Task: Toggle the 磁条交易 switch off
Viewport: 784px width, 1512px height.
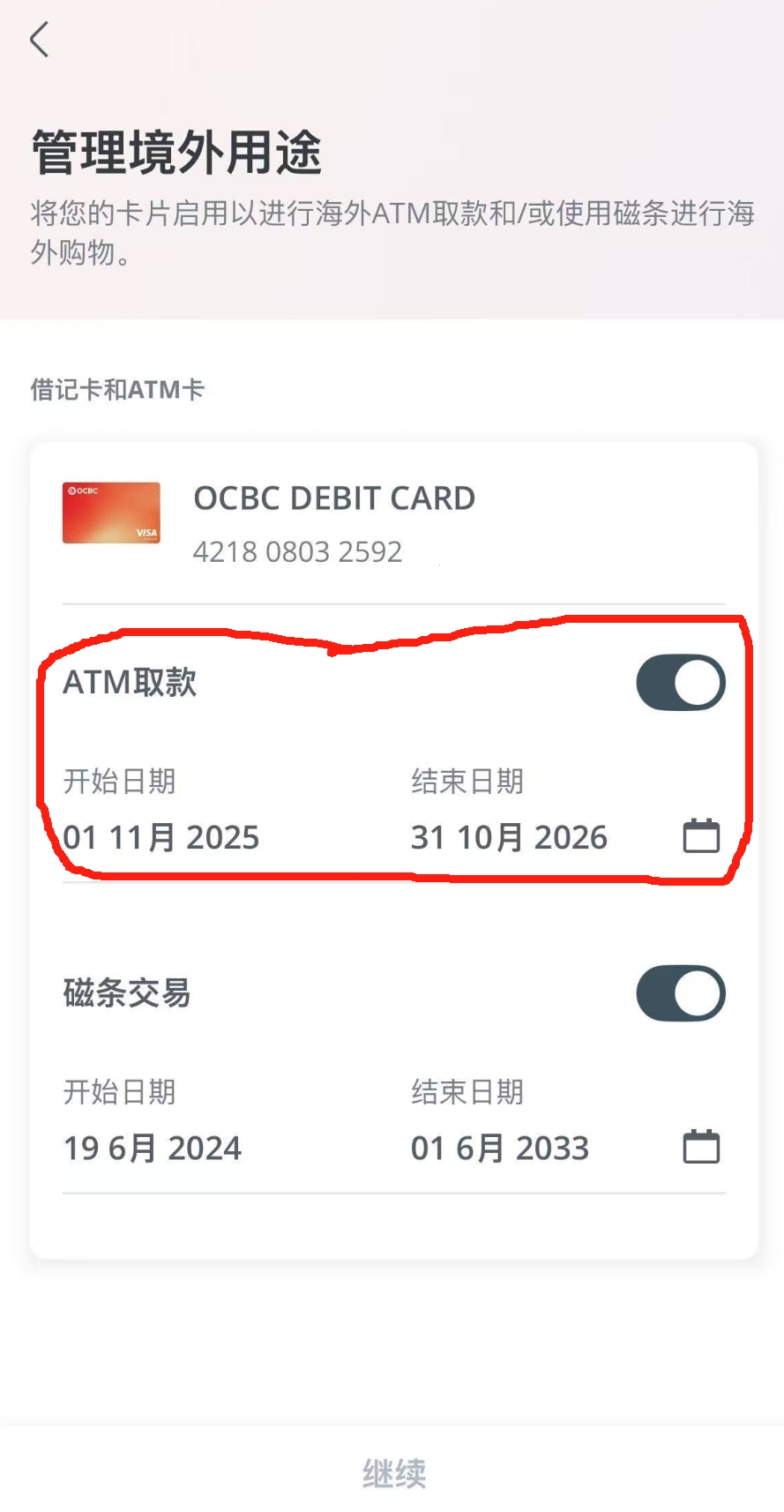Action: (x=681, y=993)
